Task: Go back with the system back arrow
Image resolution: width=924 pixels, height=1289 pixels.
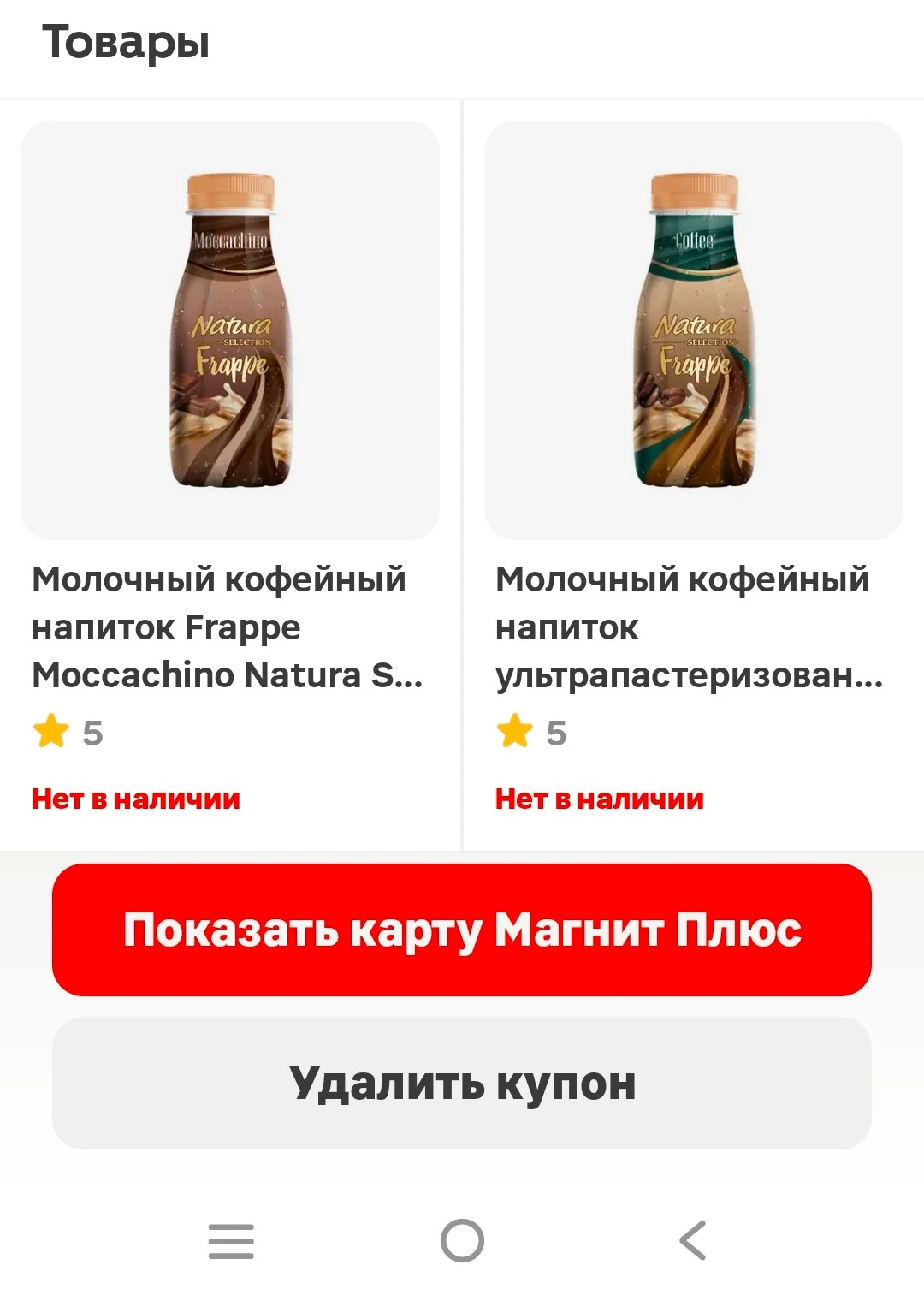Action: tap(693, 1240)
